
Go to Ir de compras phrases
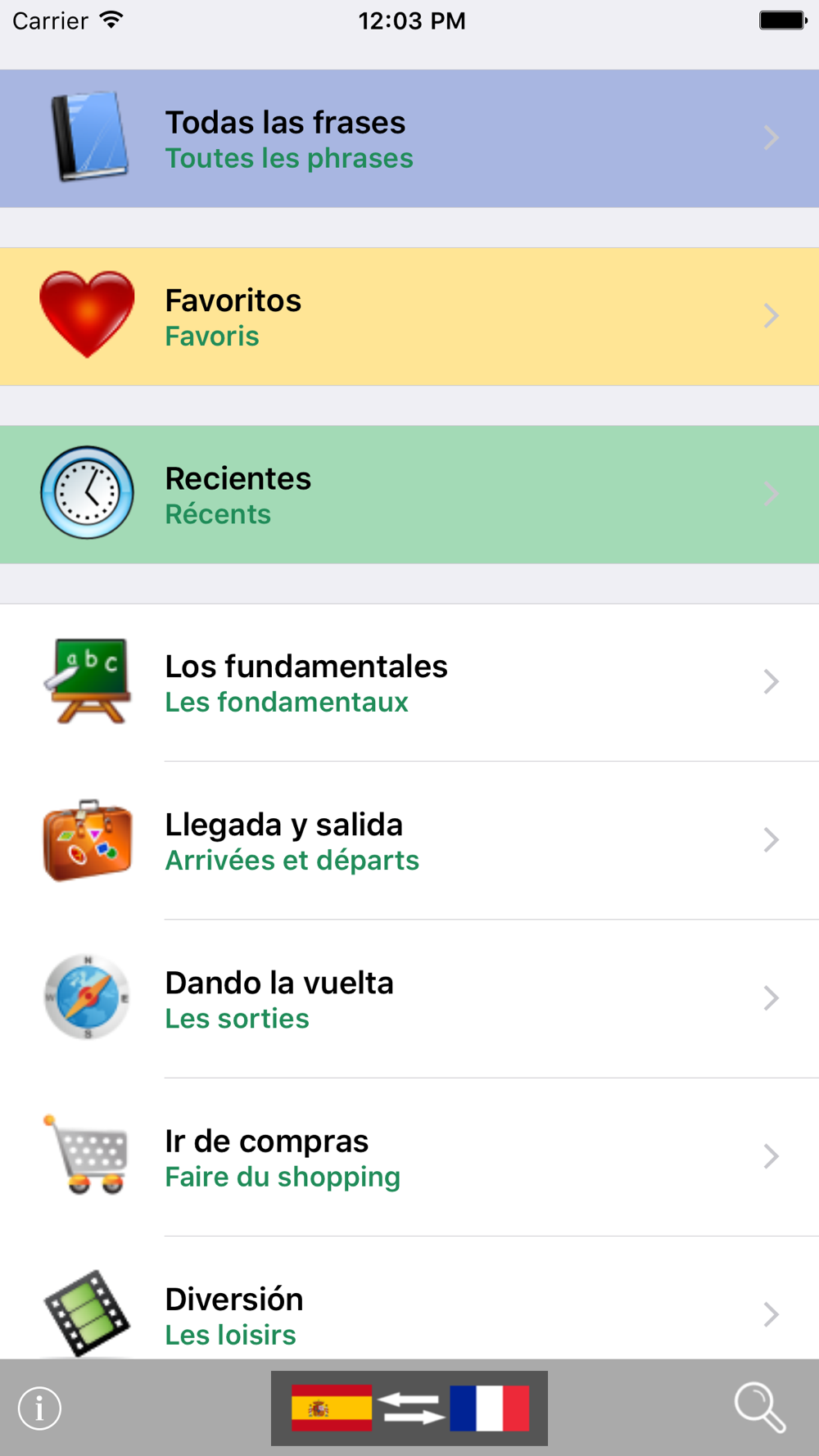pyautogui.click(x=409, y=1156)
